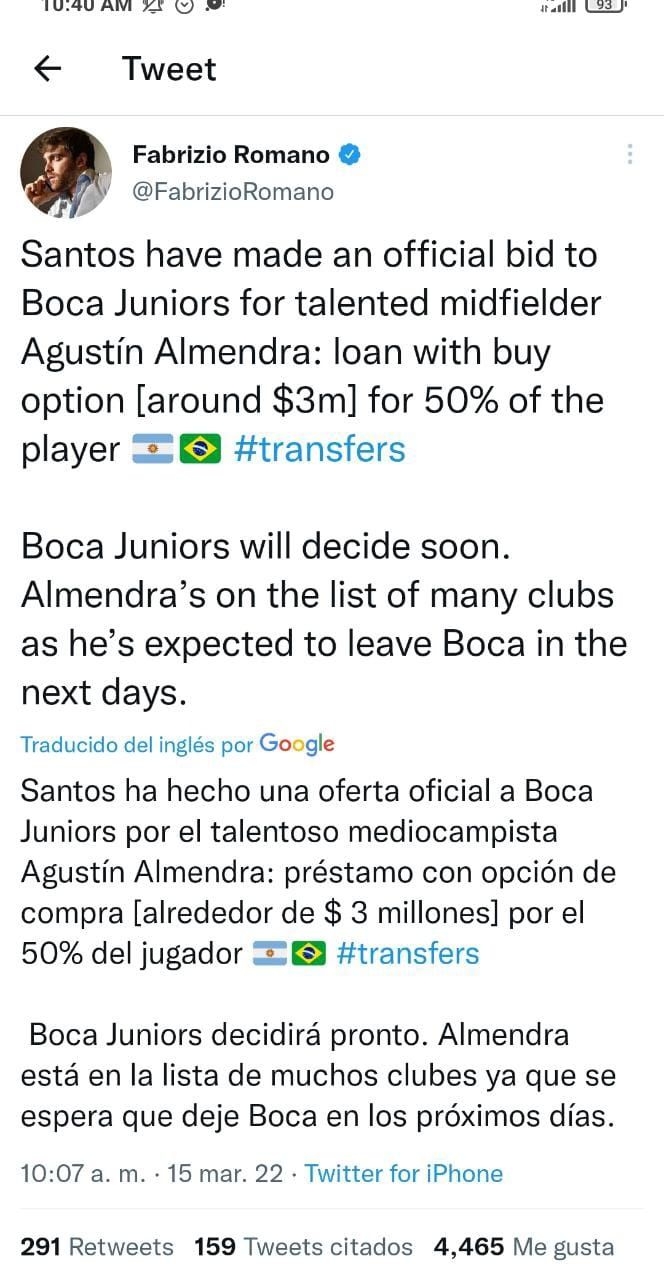
Task: Go back using the arrow icon
Action: (48, 68)
